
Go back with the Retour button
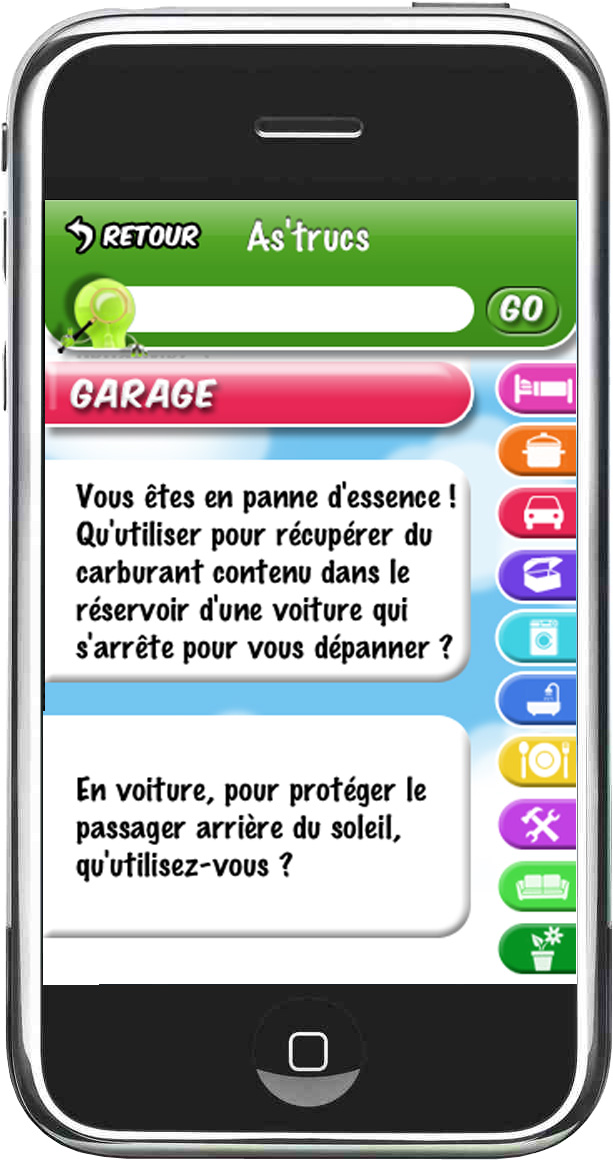tap(132, 235)
